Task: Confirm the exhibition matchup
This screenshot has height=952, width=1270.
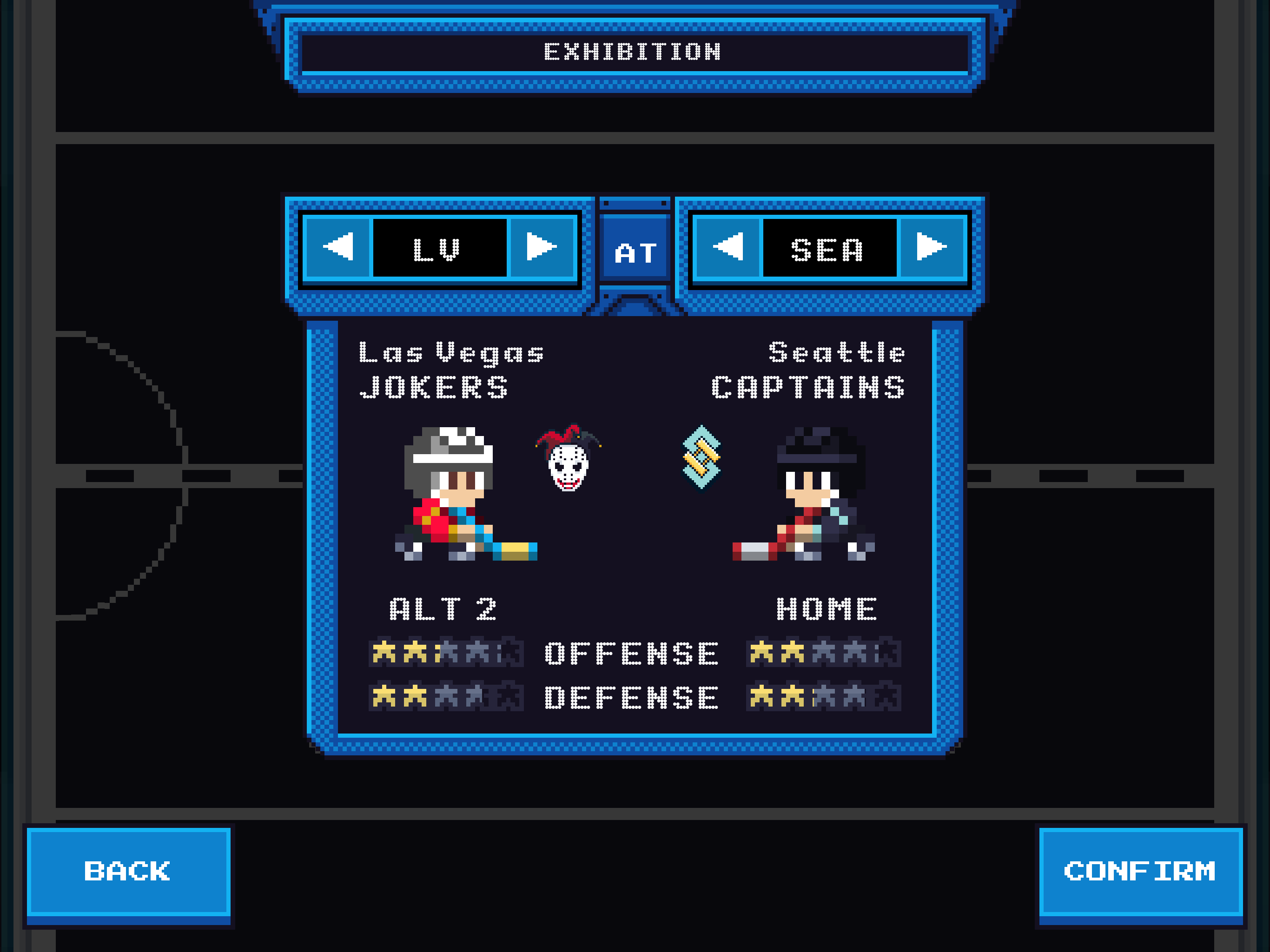Action: (x=1140, y=871)
